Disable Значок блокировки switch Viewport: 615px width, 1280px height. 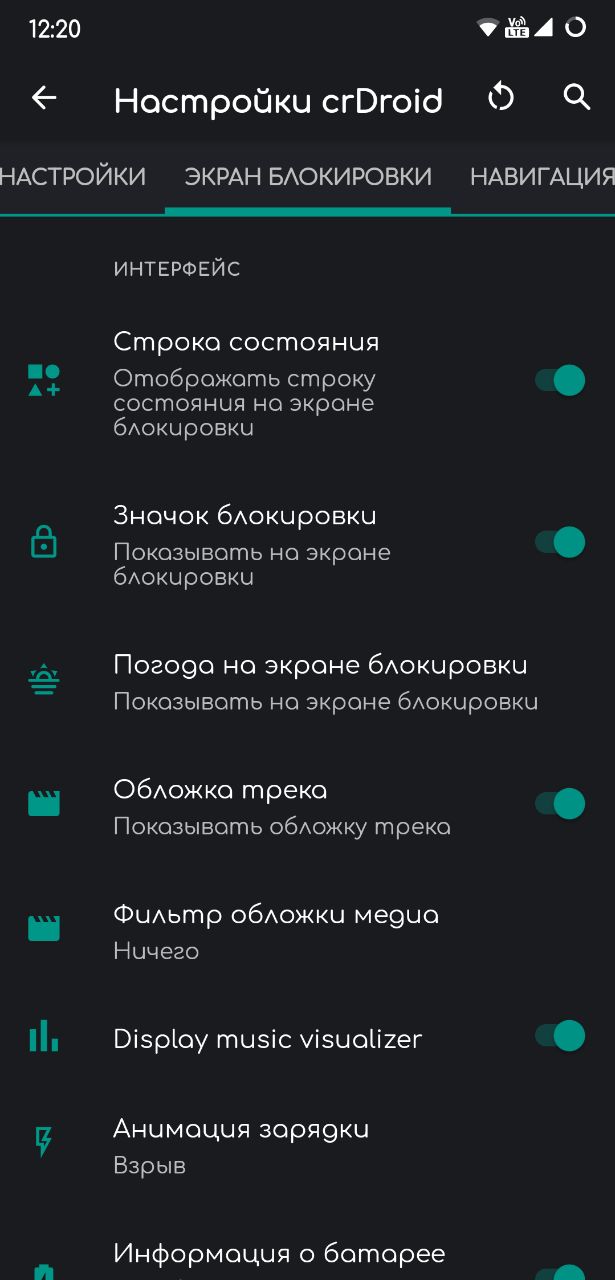(x=559, y=542)
